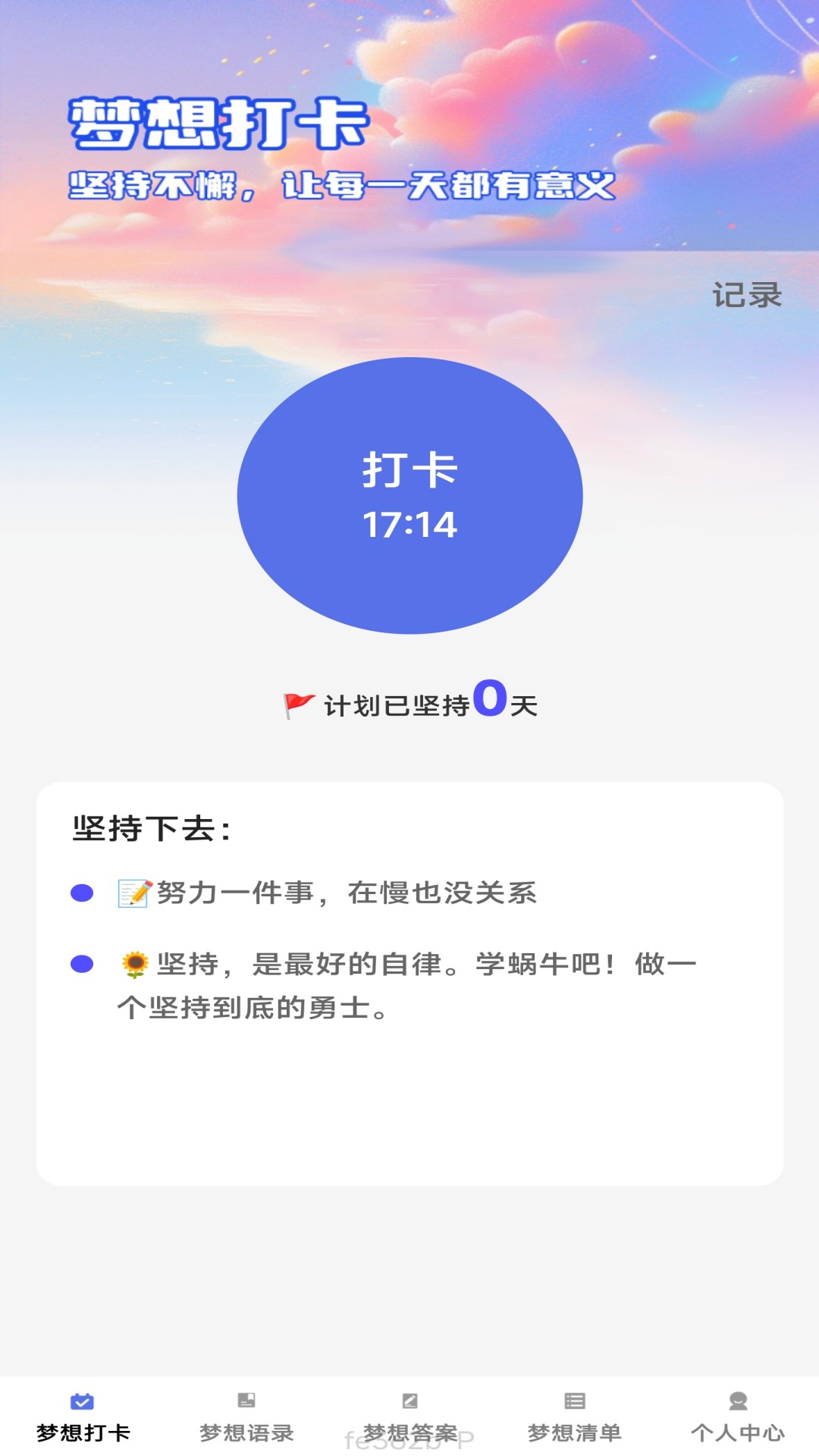Switch to the 梦想语录 tab
The width and height of the screenshot is (819, 1456).
coord(246,1417)
